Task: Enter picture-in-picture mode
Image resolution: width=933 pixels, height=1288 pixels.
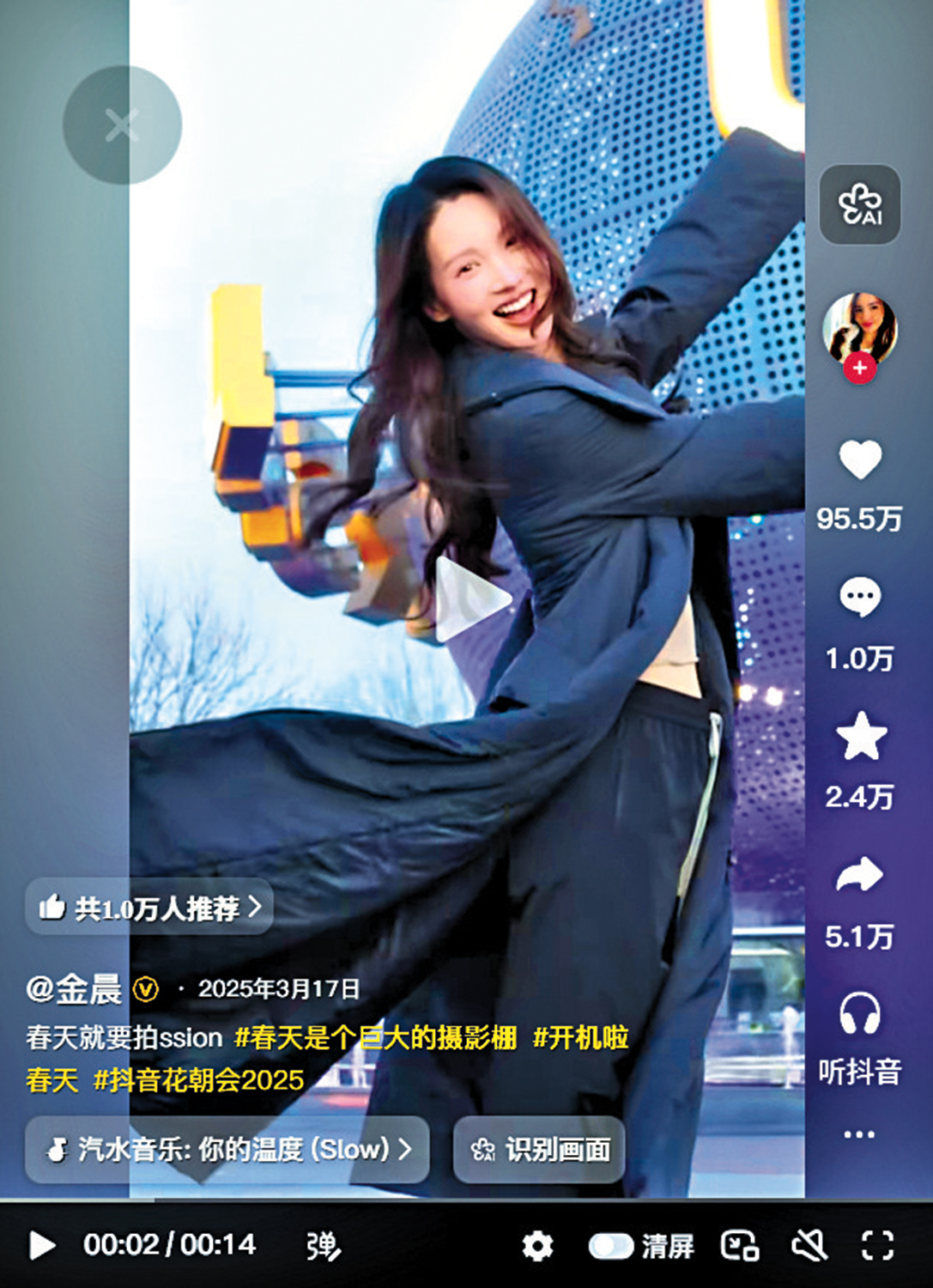Action: [x=739, y=1247]
